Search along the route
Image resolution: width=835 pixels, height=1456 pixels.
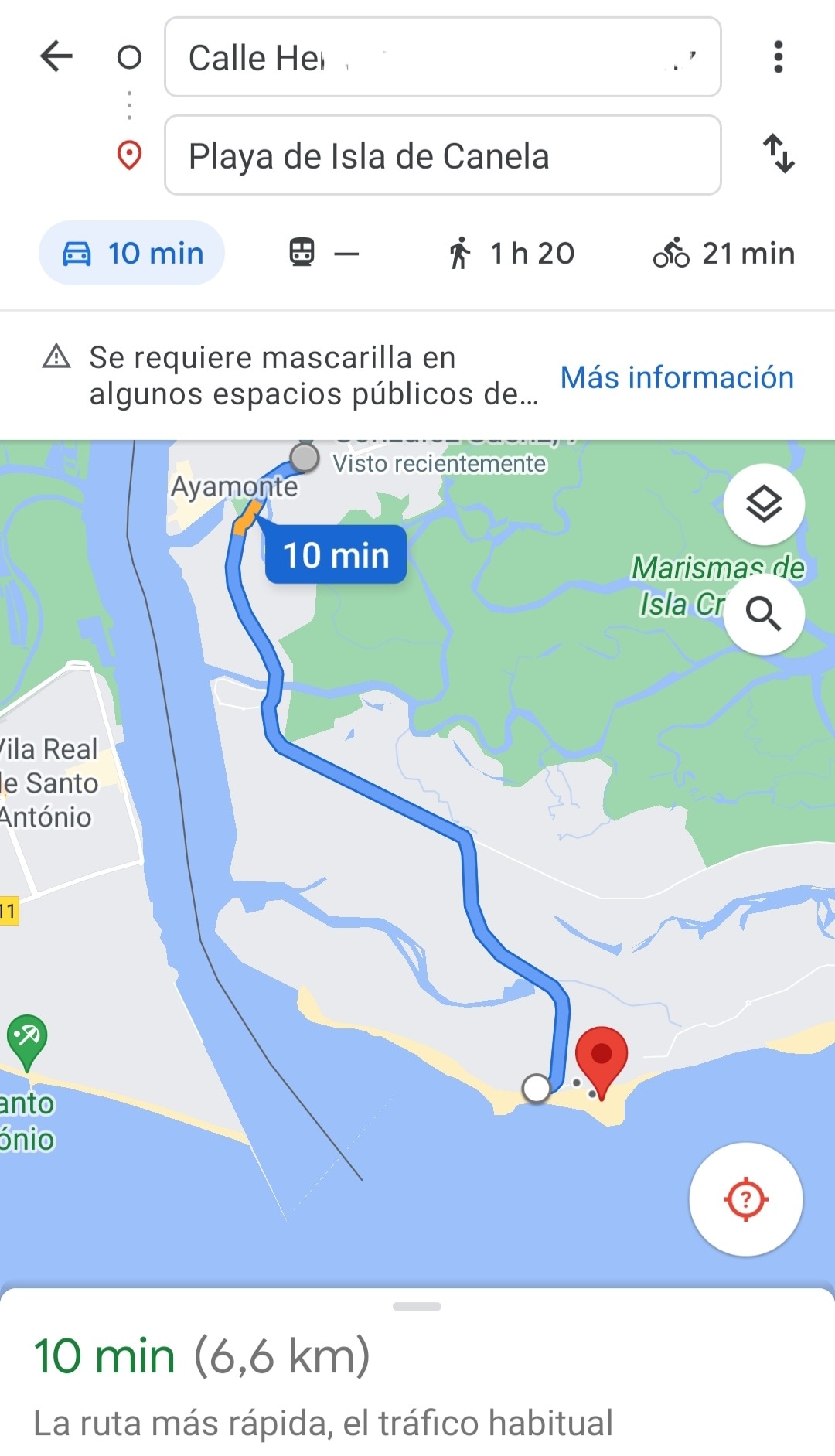pos(764,614)
